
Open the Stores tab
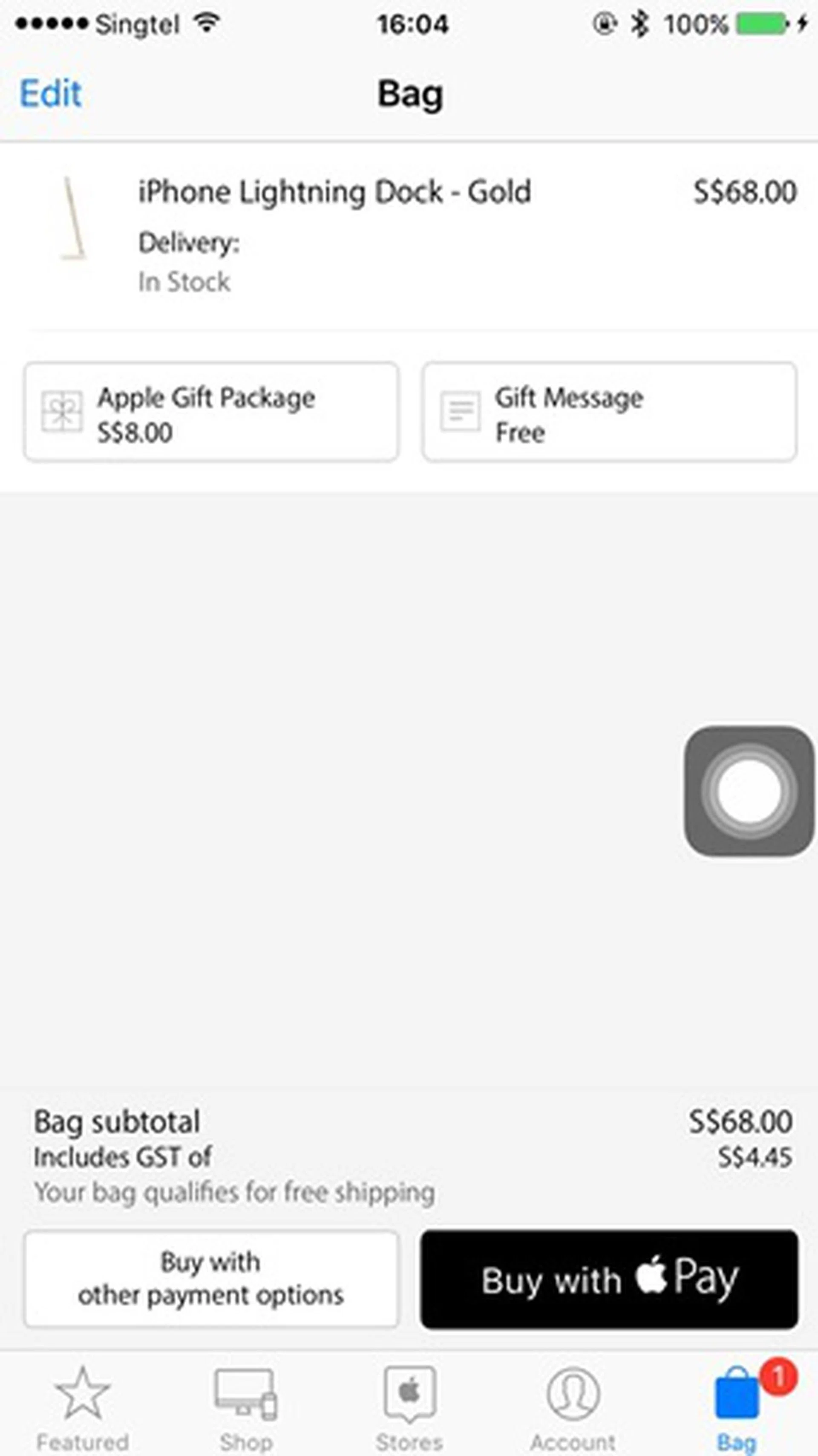click(x=409, y=1407)
